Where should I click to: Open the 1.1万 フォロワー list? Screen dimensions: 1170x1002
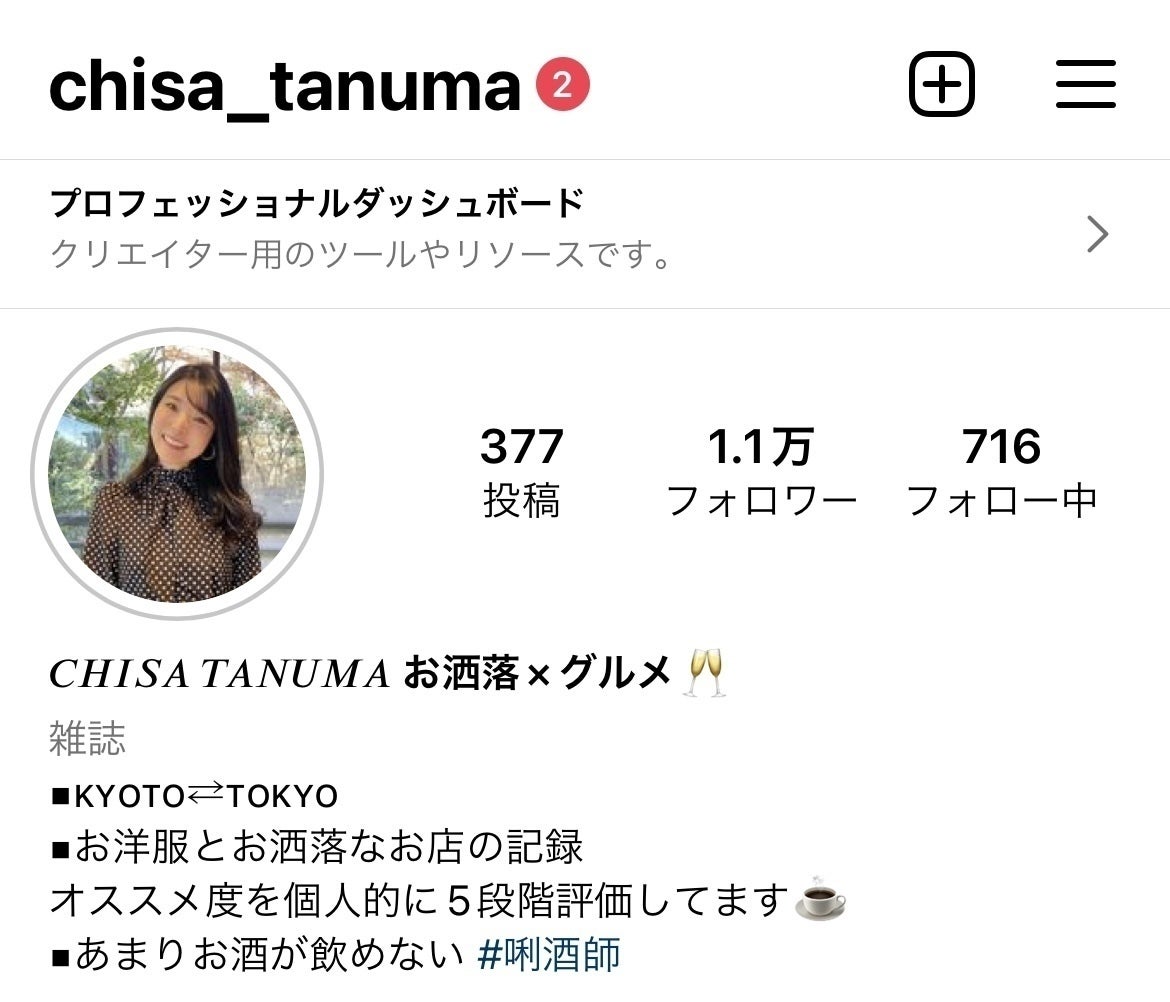point(761,472)
